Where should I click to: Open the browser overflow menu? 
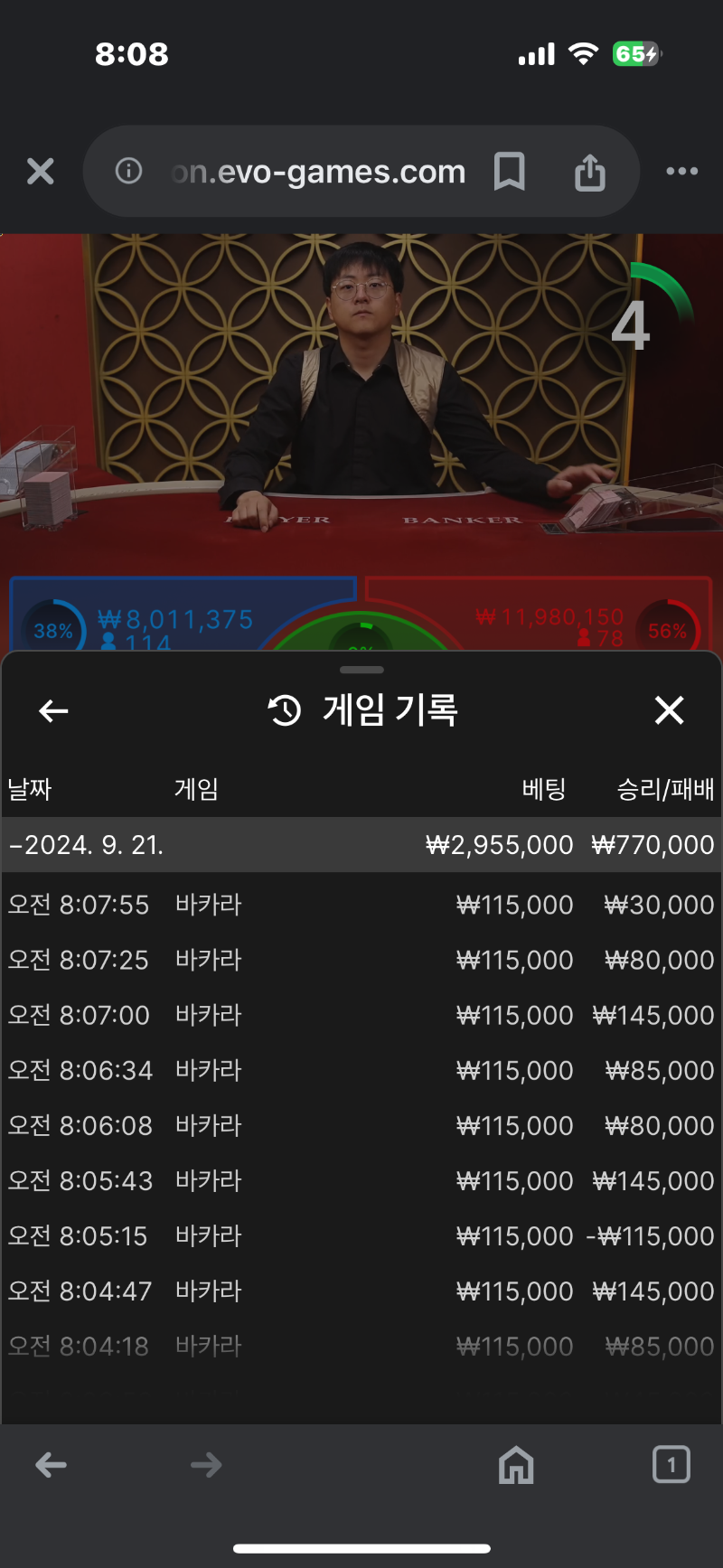(681, 171)
